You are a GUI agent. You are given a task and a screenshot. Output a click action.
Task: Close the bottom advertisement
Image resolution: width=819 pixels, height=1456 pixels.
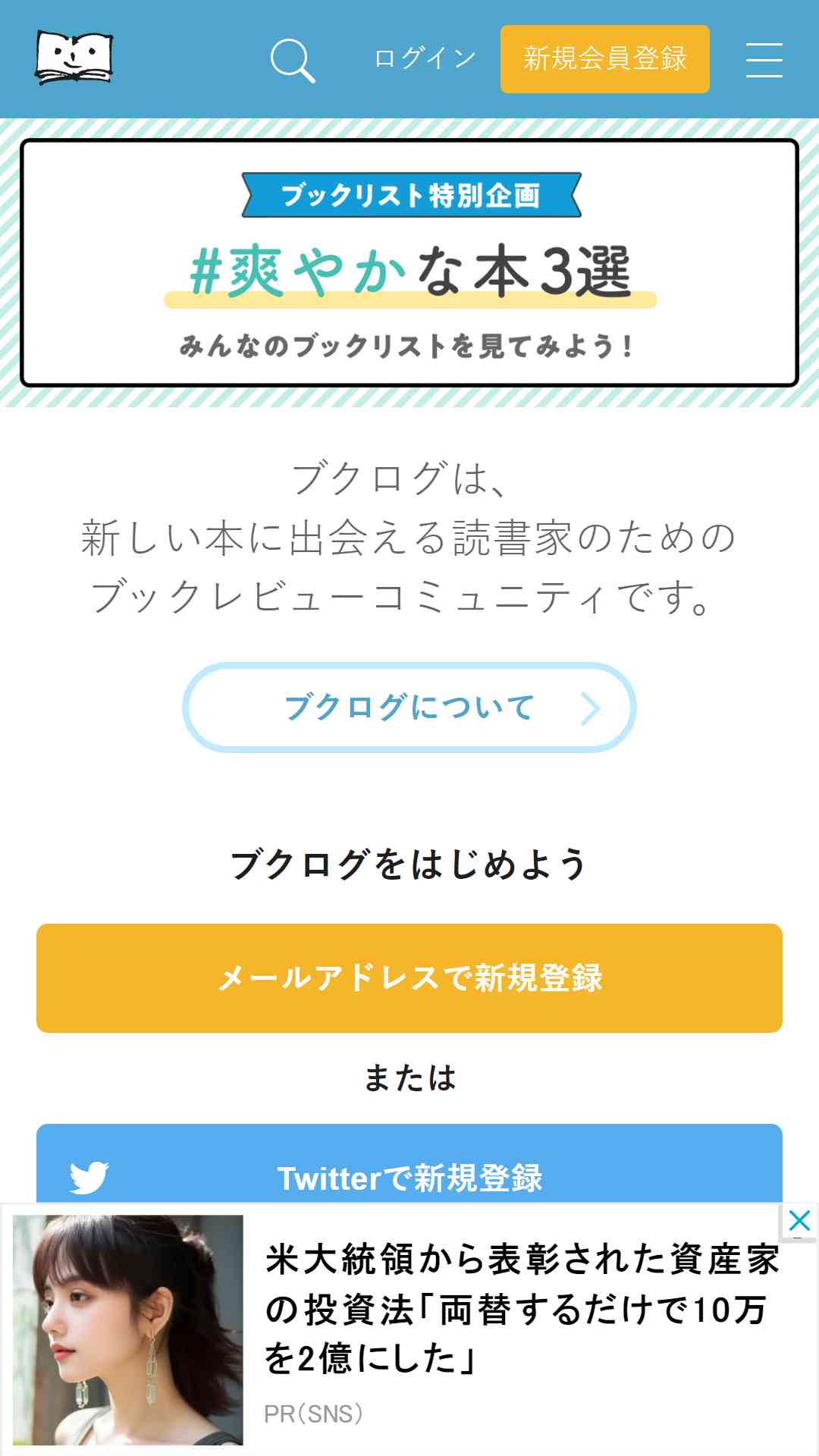(x=799, y=1221)
